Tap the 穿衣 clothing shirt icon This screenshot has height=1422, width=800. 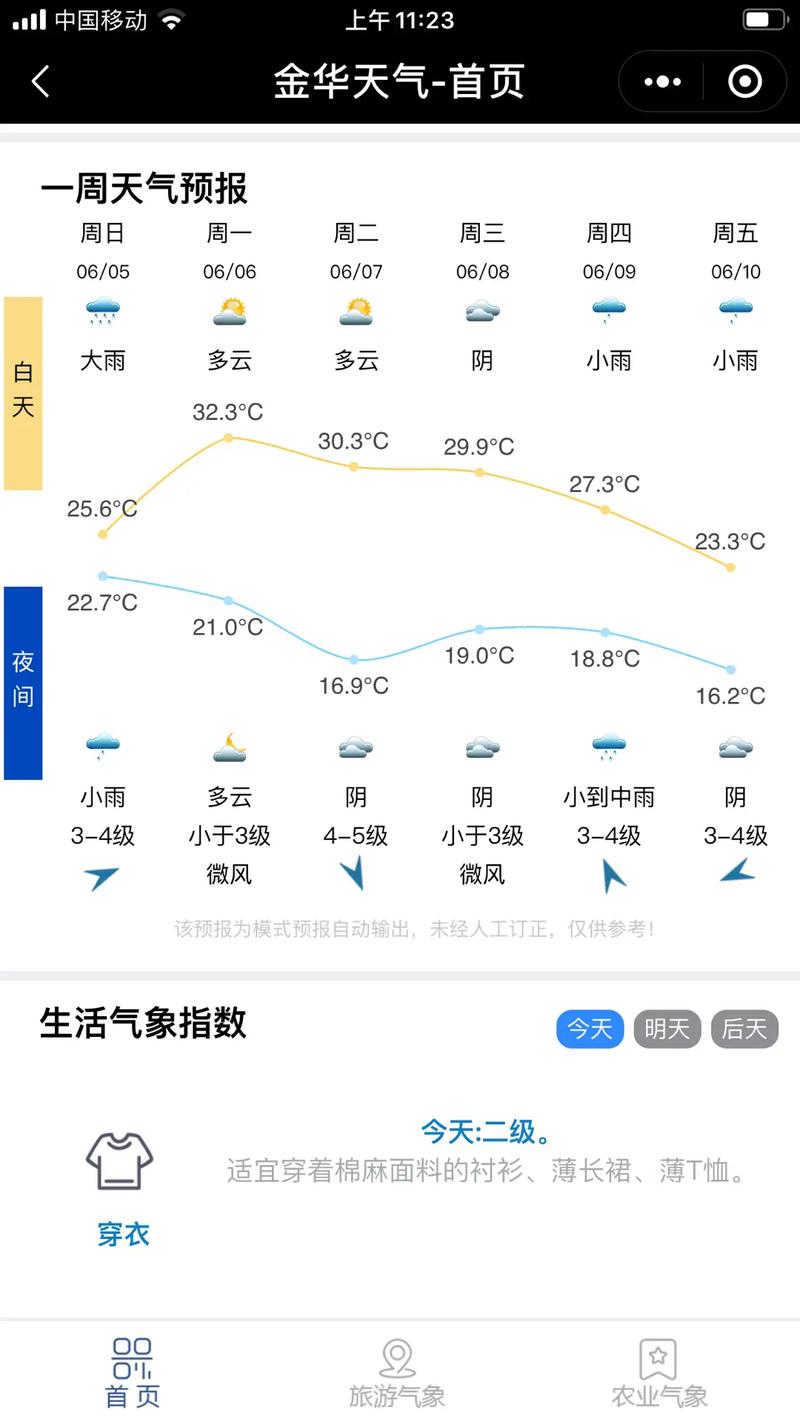pos(122,1160)
